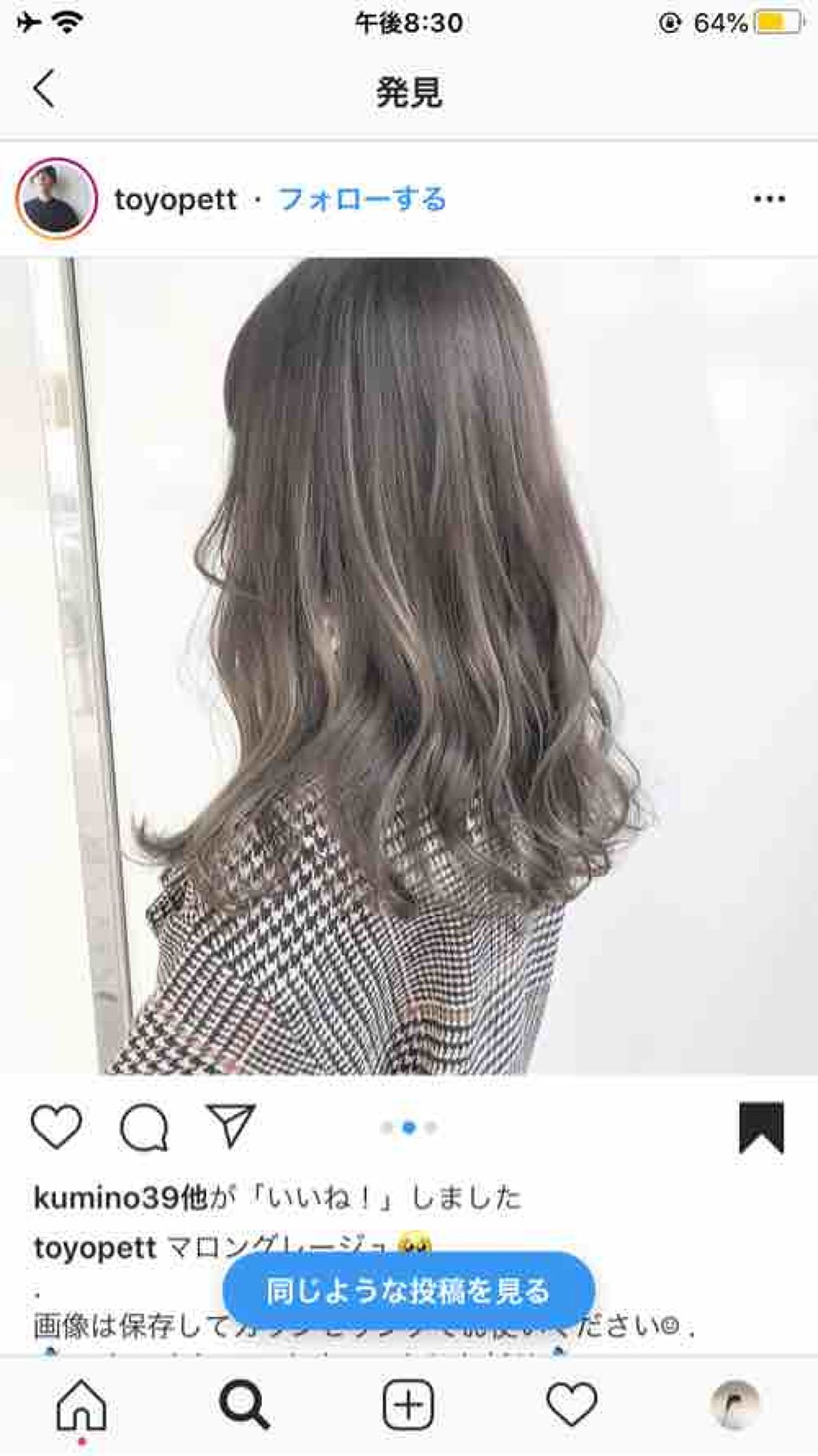Create a new post with plus tab
Viewport: 818px width, 1456px height.
click(x=408, y=1404)
